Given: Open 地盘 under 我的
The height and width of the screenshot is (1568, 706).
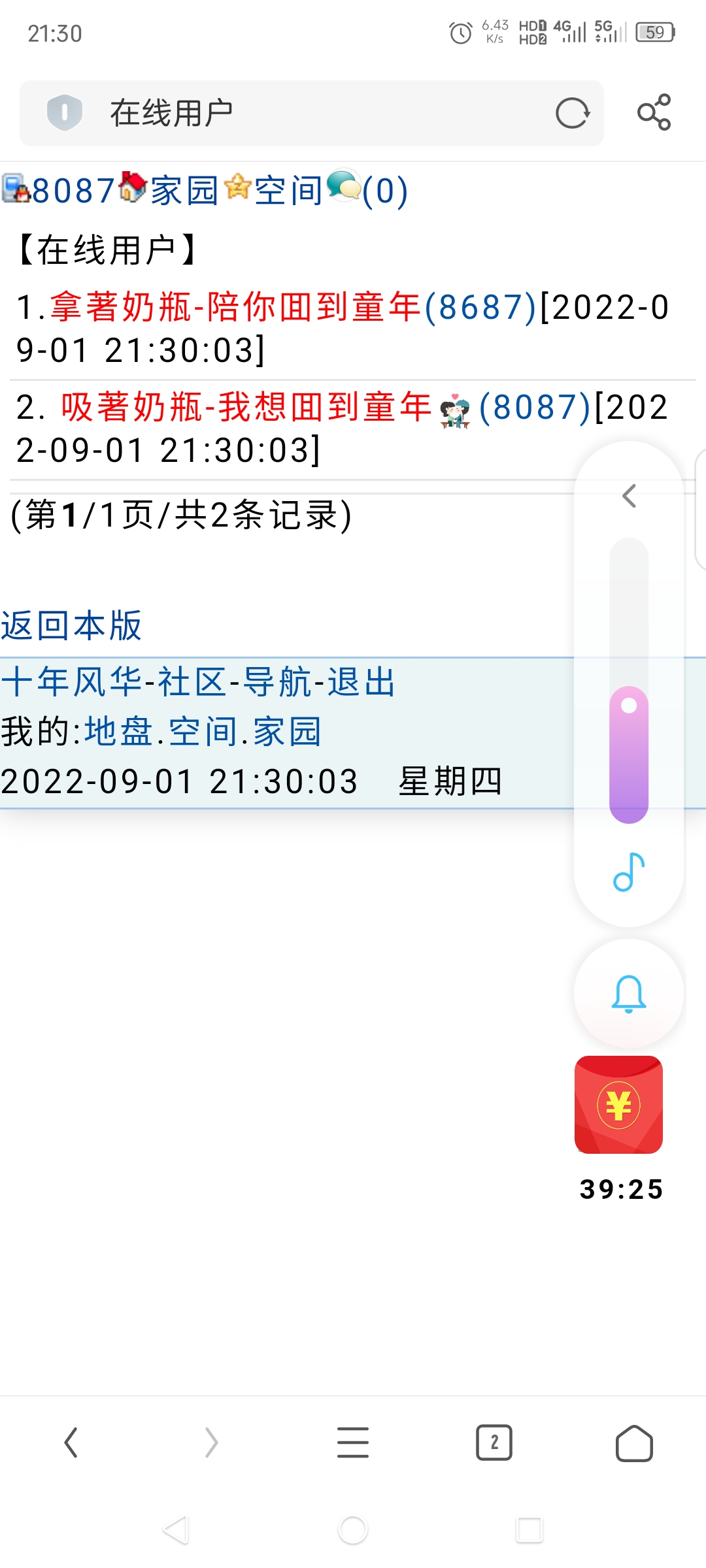Looking at the screenshot, I should tap(118, 731).
